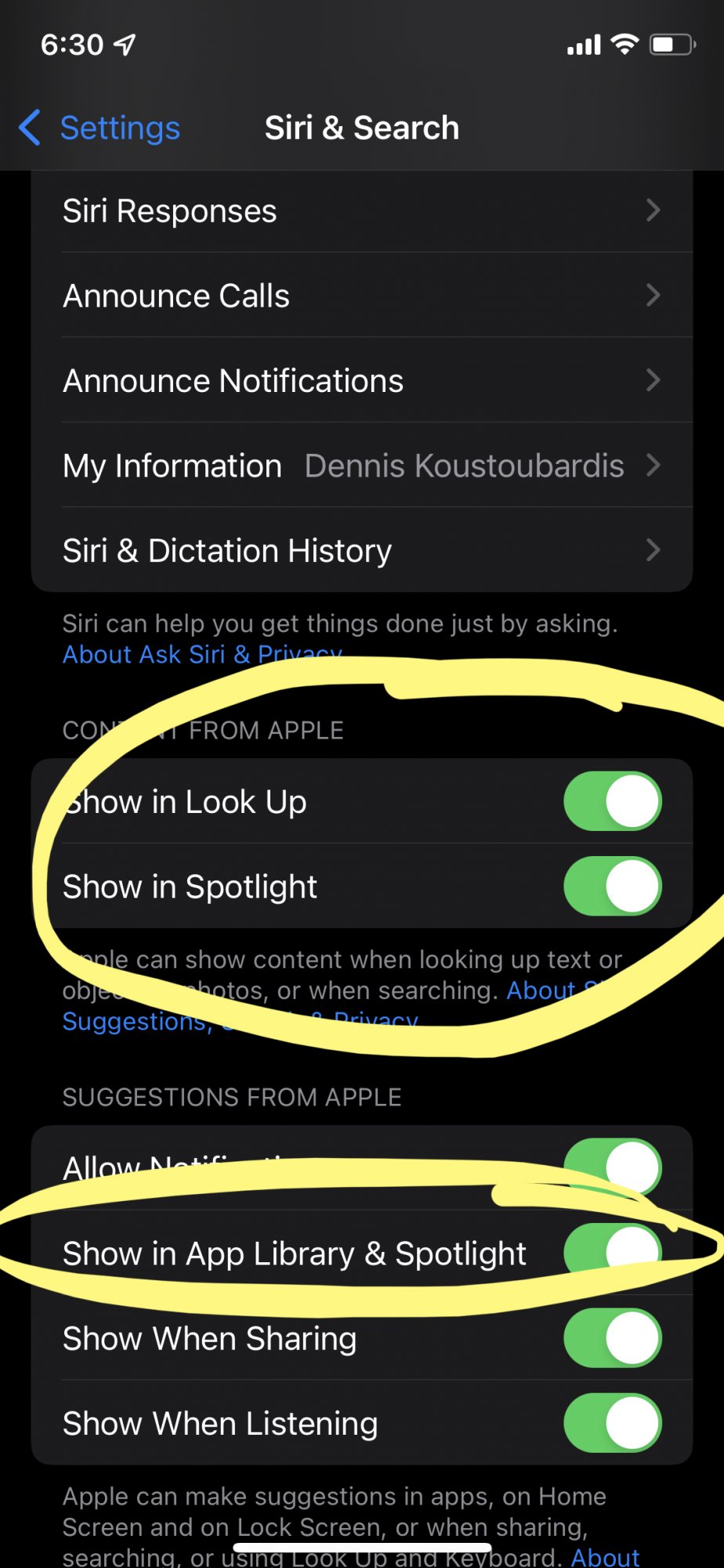This screenshot has width=724, height=1568.
Task: Toggle Allow Notifications switch
Action: [x=612, y=1167]
